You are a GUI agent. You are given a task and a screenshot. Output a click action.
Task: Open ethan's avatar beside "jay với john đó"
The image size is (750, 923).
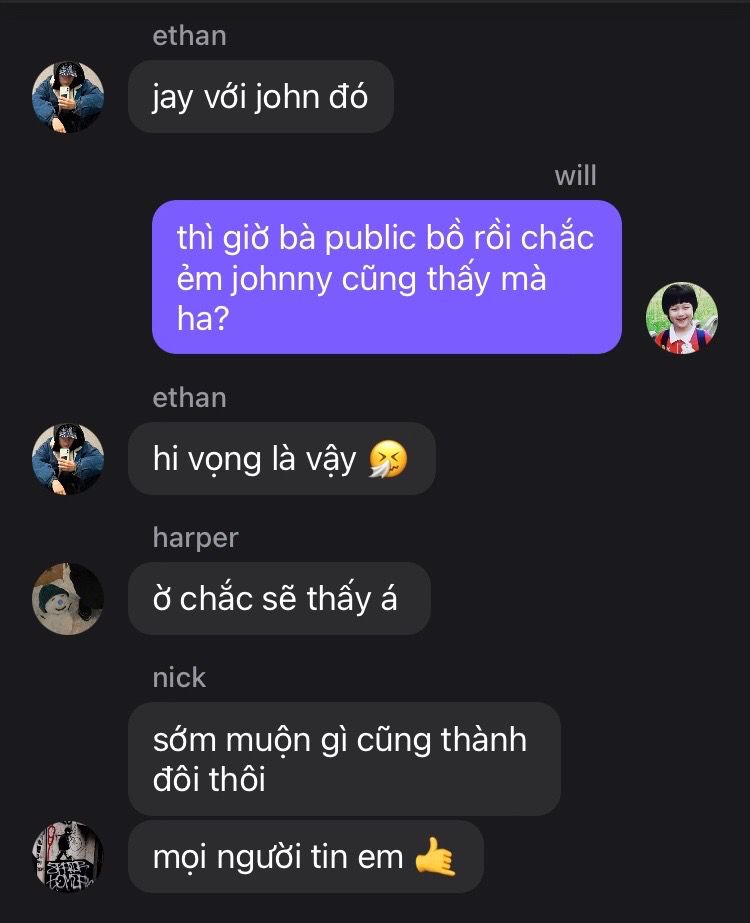coord(68,98)
